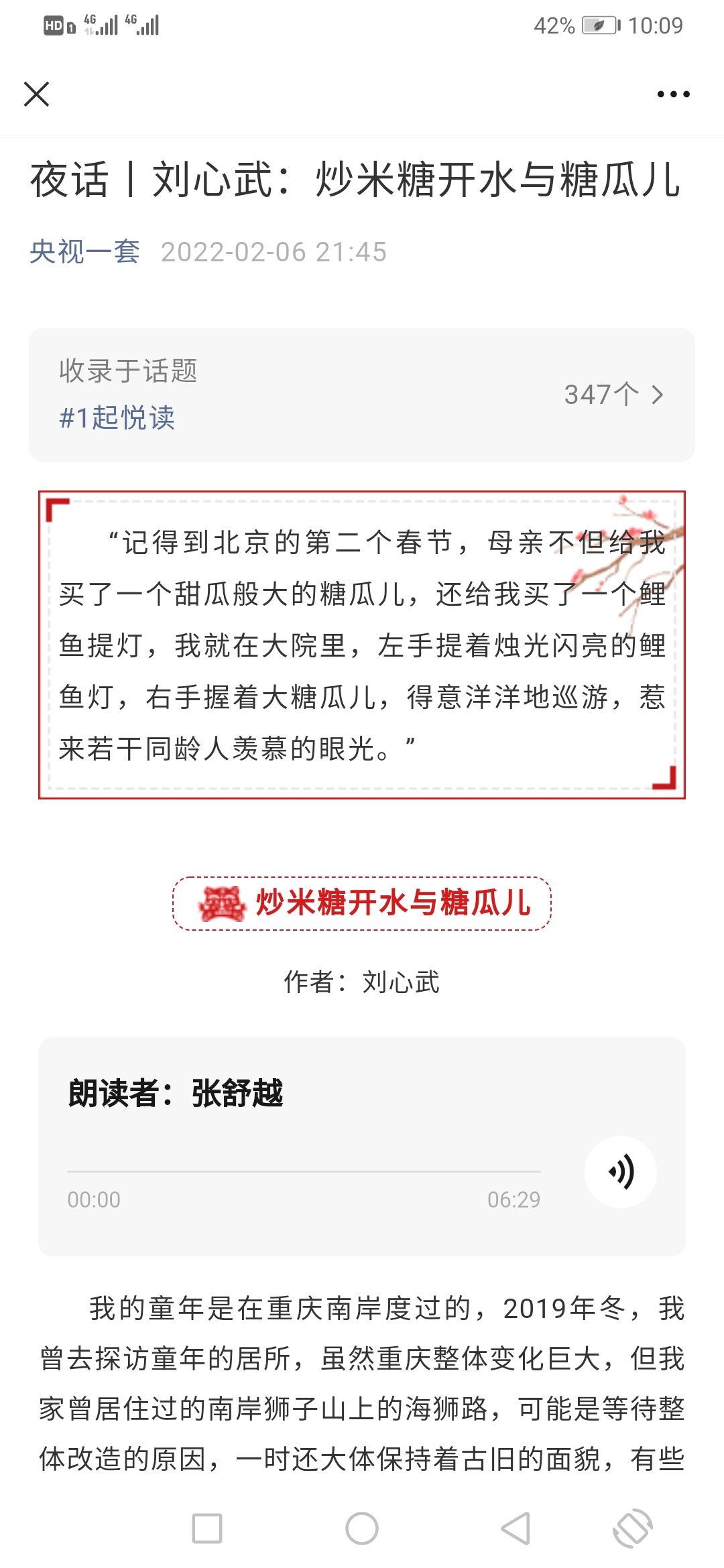Screen dimensions: 724x1568
Task: Play the audio read by 张舒越
Action: [x=621, y=1171]
